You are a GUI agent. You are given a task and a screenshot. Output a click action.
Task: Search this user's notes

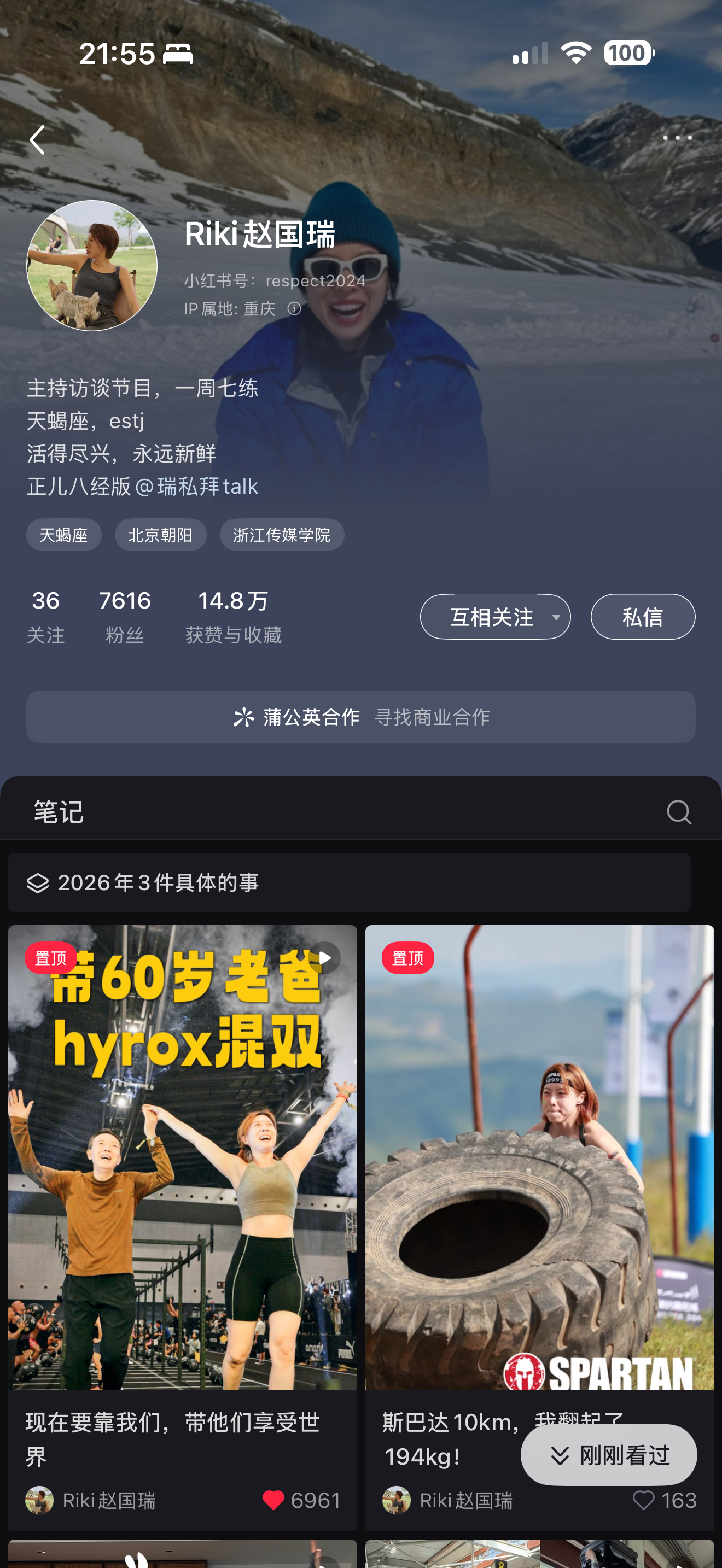pyautogui.click(x=679, y=812)
